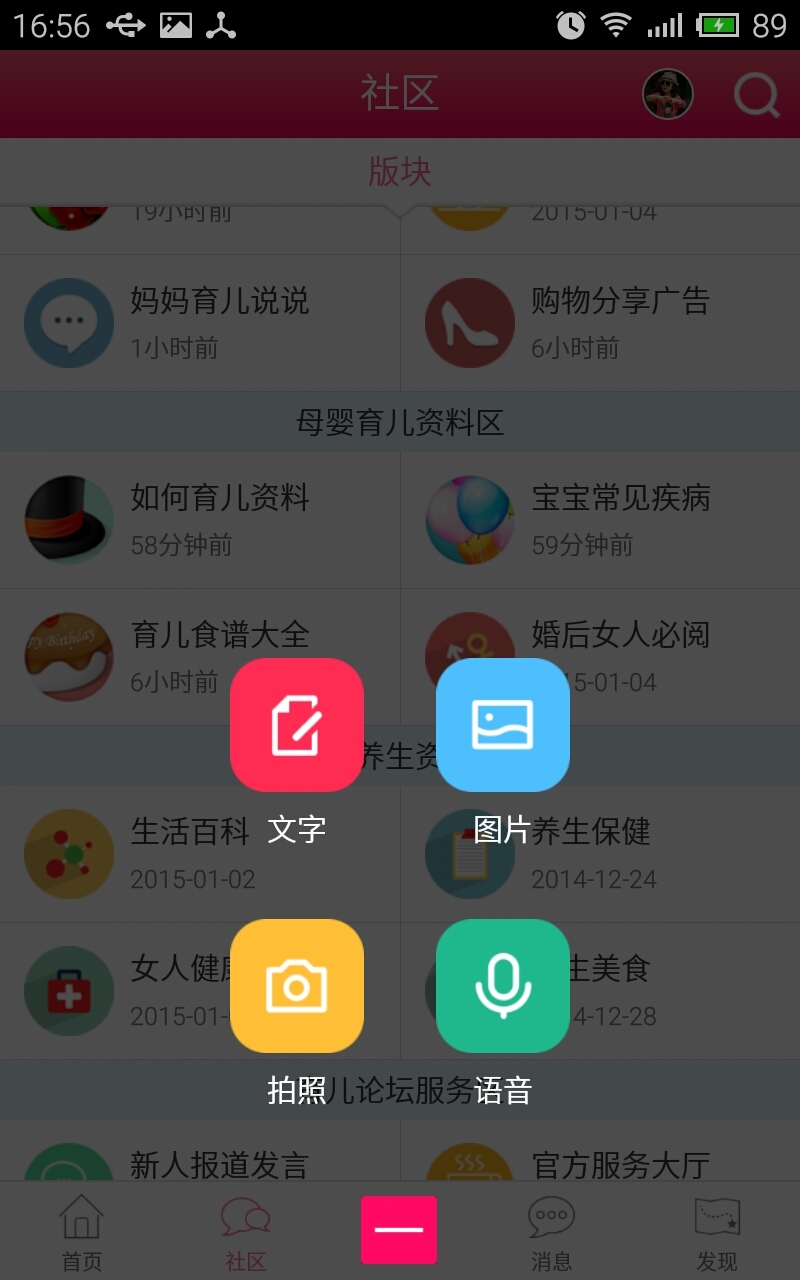
Task: Select 图片 to post a picture
Action: coord(503,725)
